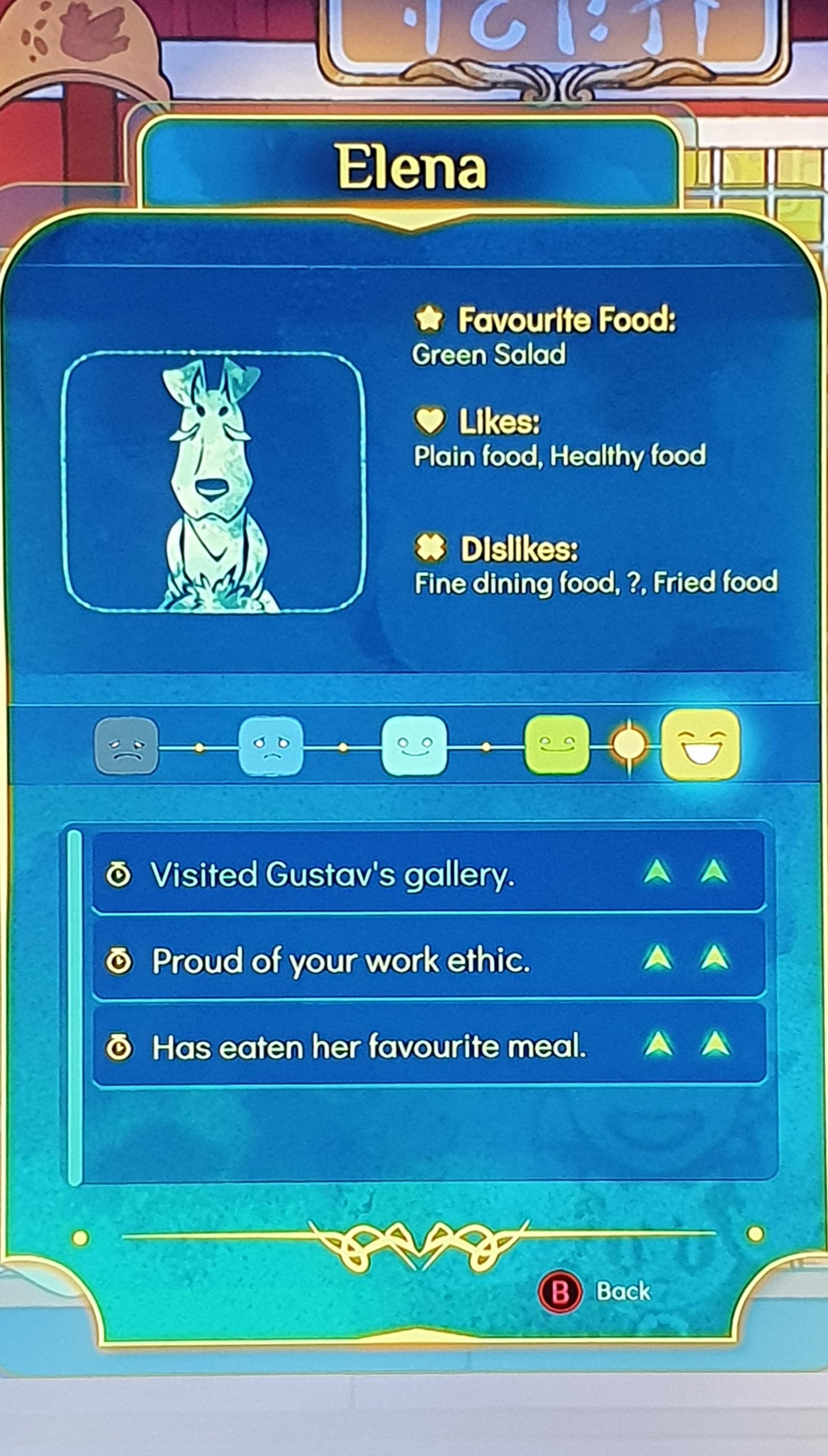Select the 'Has eaten her favourite meal' row
828x1456 pixels.
428,1046
